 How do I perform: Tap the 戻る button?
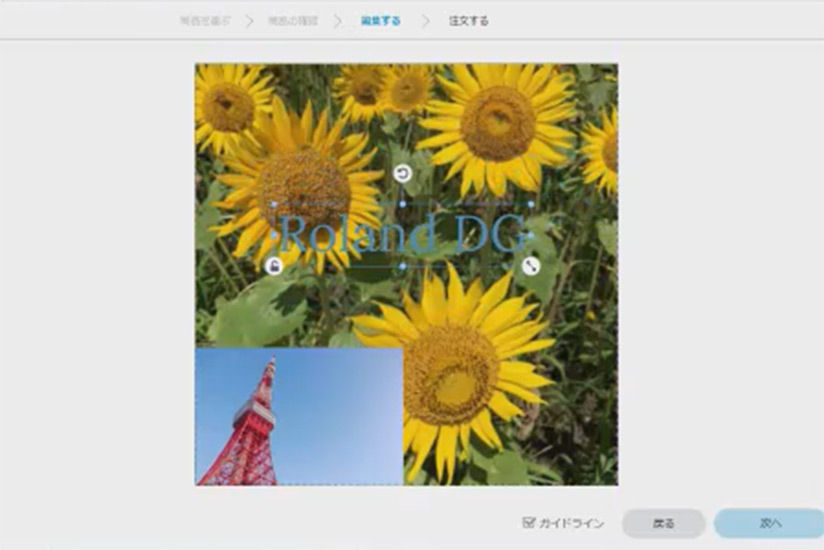pyautogui.click(x=663, y=523)
